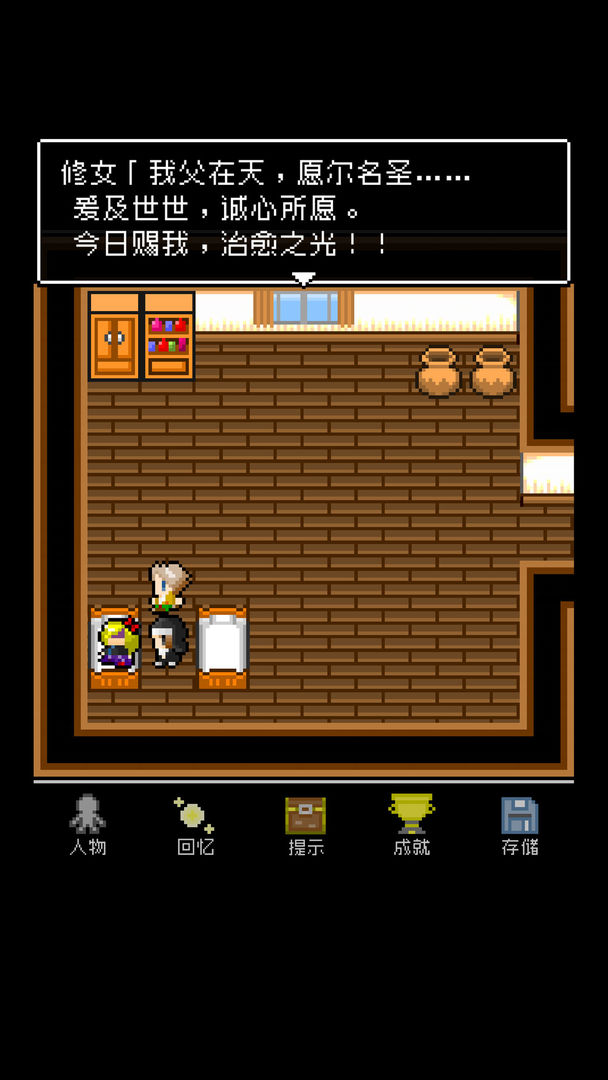Open the 存储 save menu
The image size is (608, 1080).
519,824
